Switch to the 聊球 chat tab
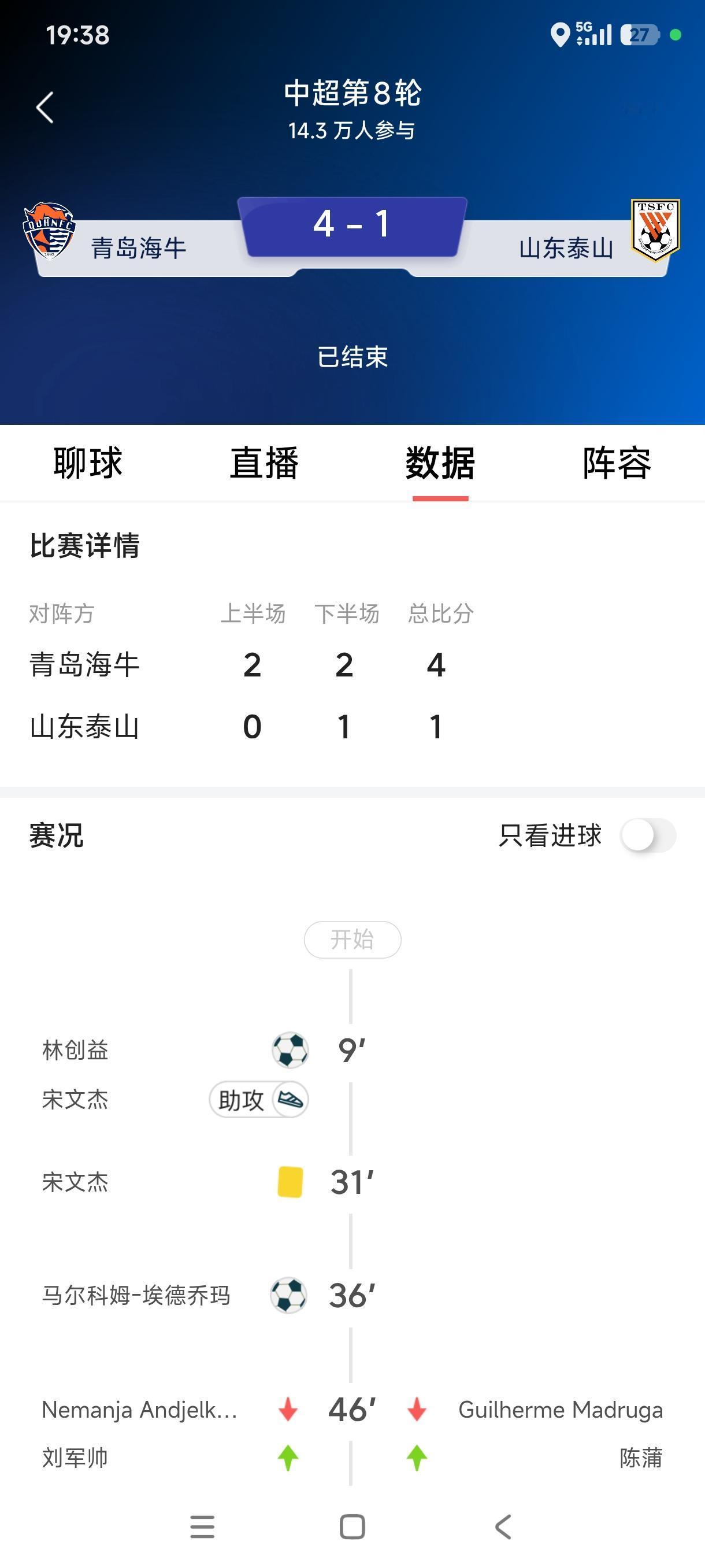The width and height of the screenshot is (705, 1568). [x=87, y=463]
